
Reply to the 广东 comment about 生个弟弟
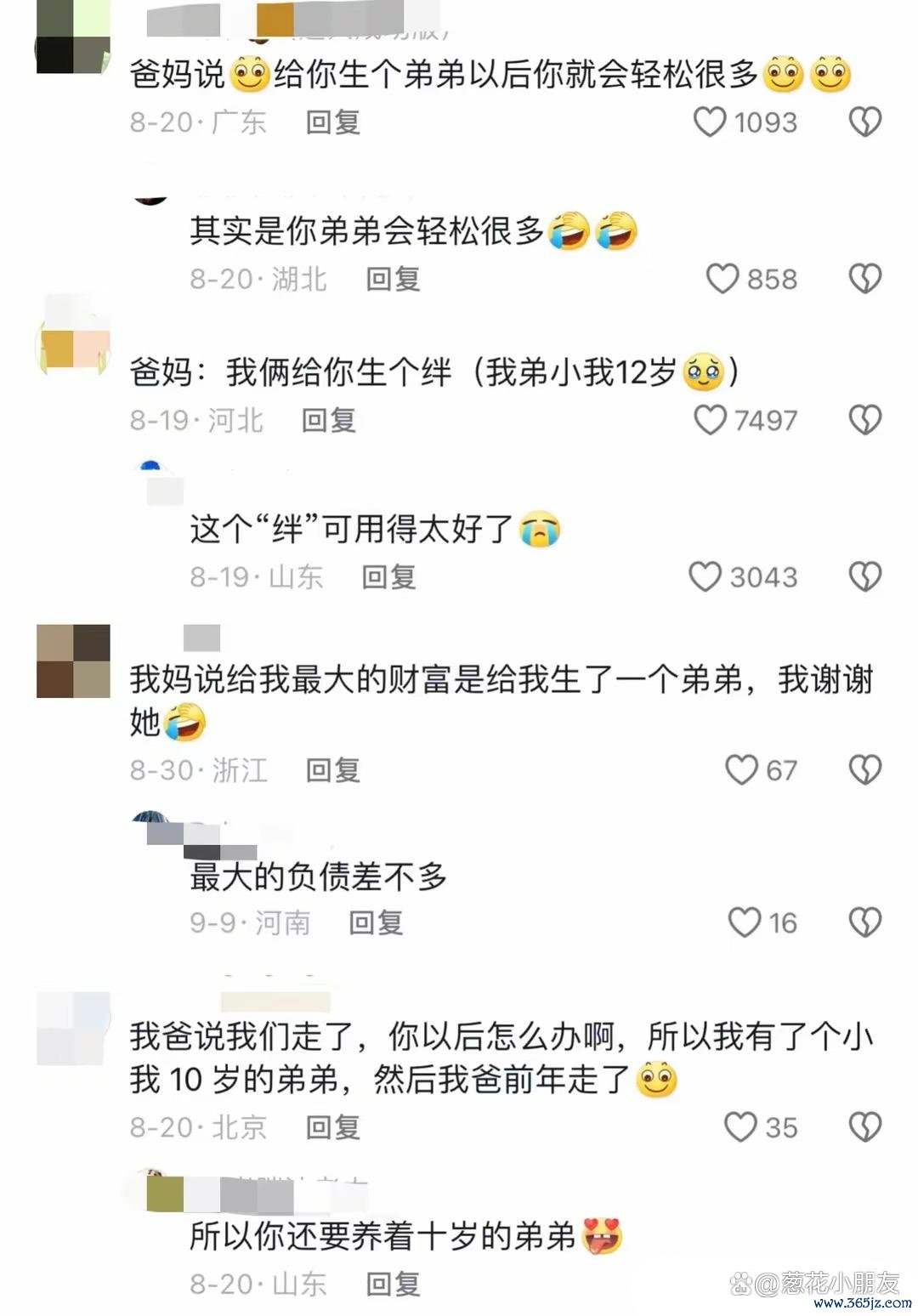pyautogui.click(x=333, y=122)
